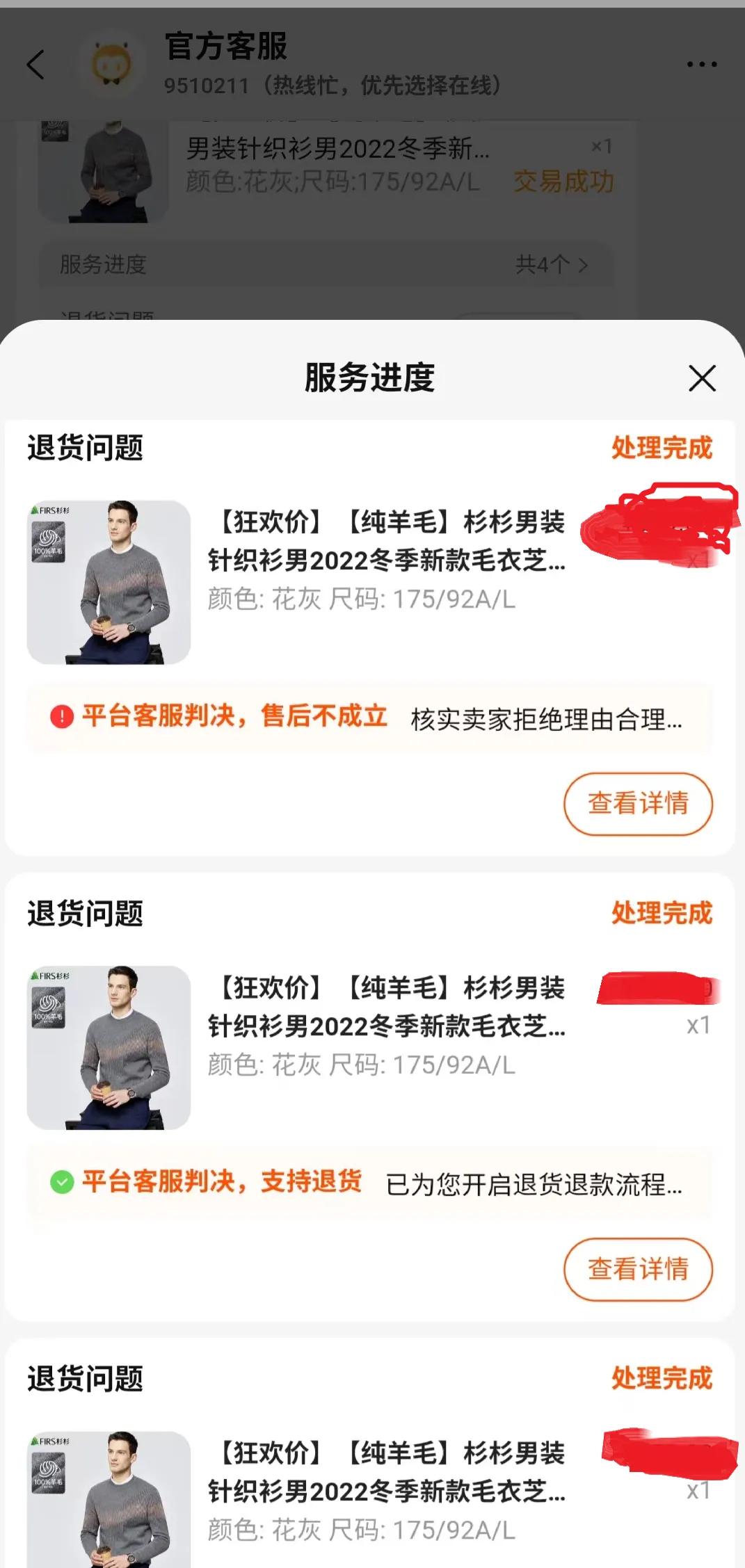Tap the green checkmark success icon
Image resolution: width=745 pixels, height=1568 pixels.
[63, 1182]
